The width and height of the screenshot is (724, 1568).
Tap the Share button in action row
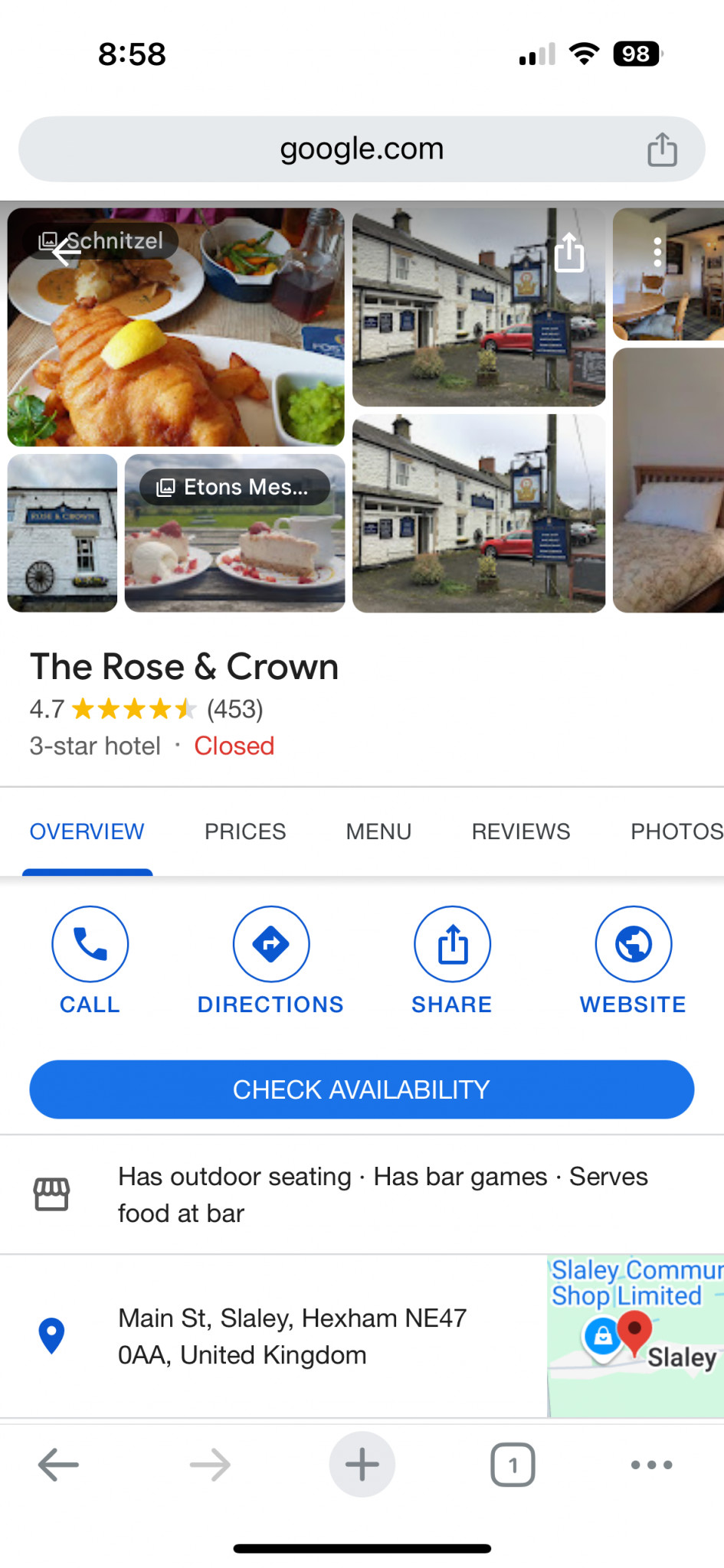pyautogui.click(x=452, y=961)
